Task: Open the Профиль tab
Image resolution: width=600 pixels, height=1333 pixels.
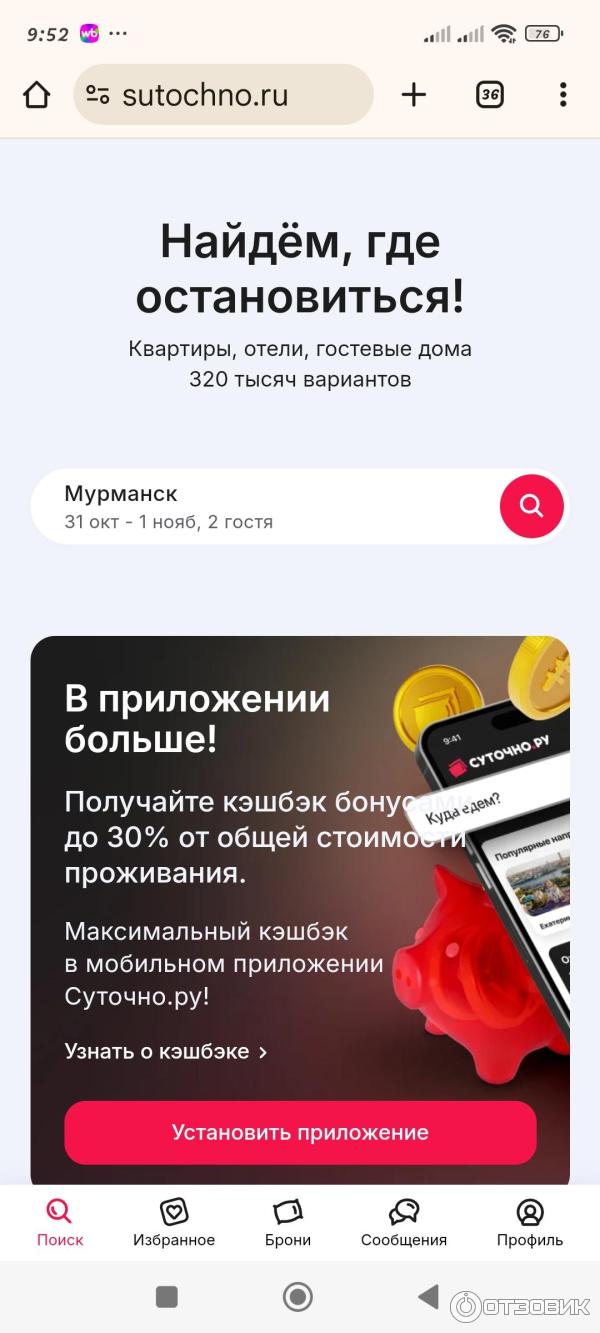Action: [530, 1223]
